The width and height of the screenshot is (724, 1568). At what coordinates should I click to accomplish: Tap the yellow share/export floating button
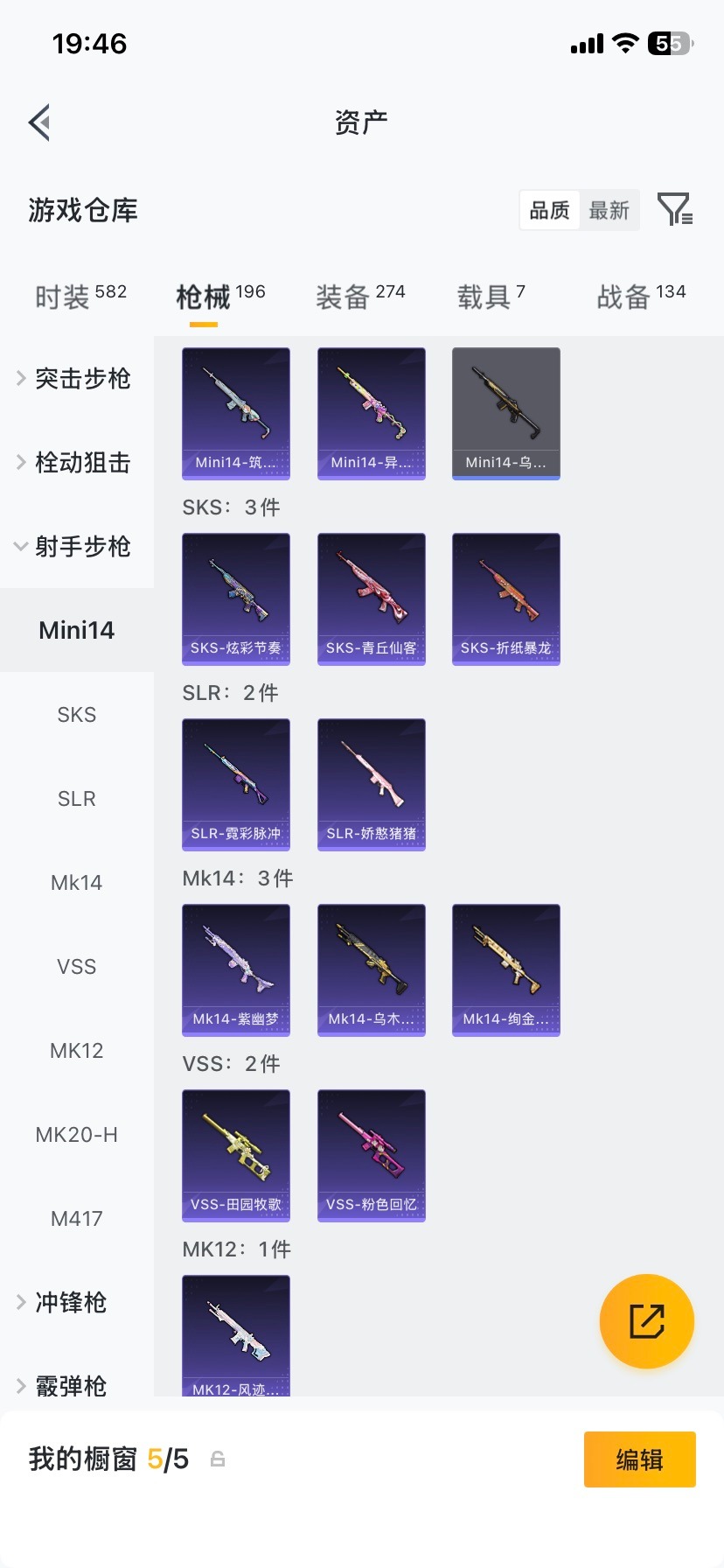tap(646, 1321)
